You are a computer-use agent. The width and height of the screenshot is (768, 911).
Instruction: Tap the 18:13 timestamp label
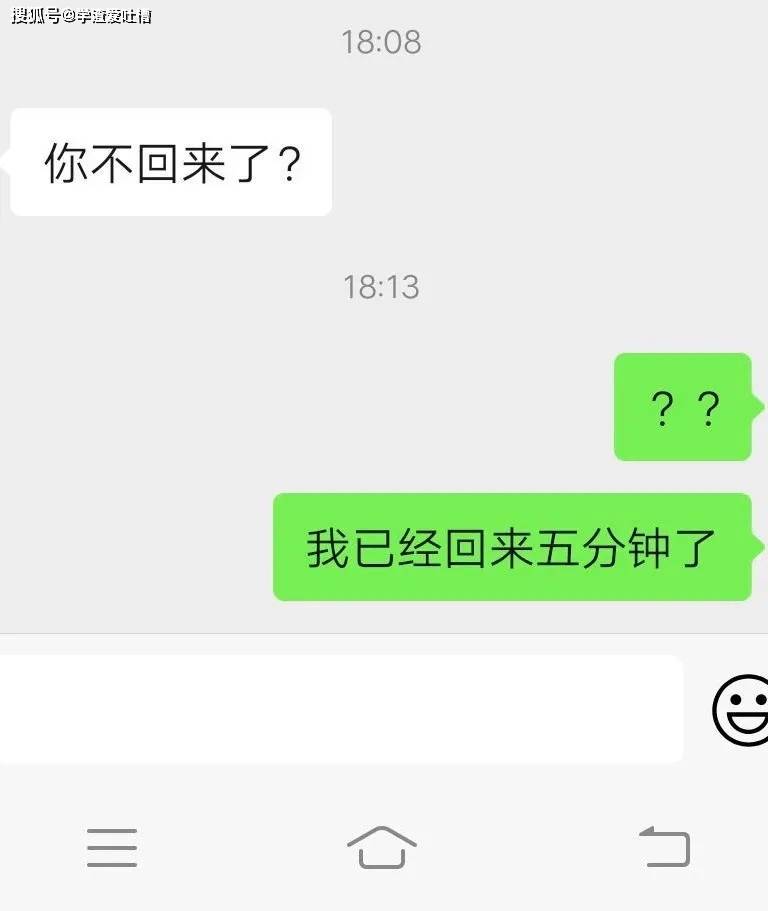click(383, 286)
